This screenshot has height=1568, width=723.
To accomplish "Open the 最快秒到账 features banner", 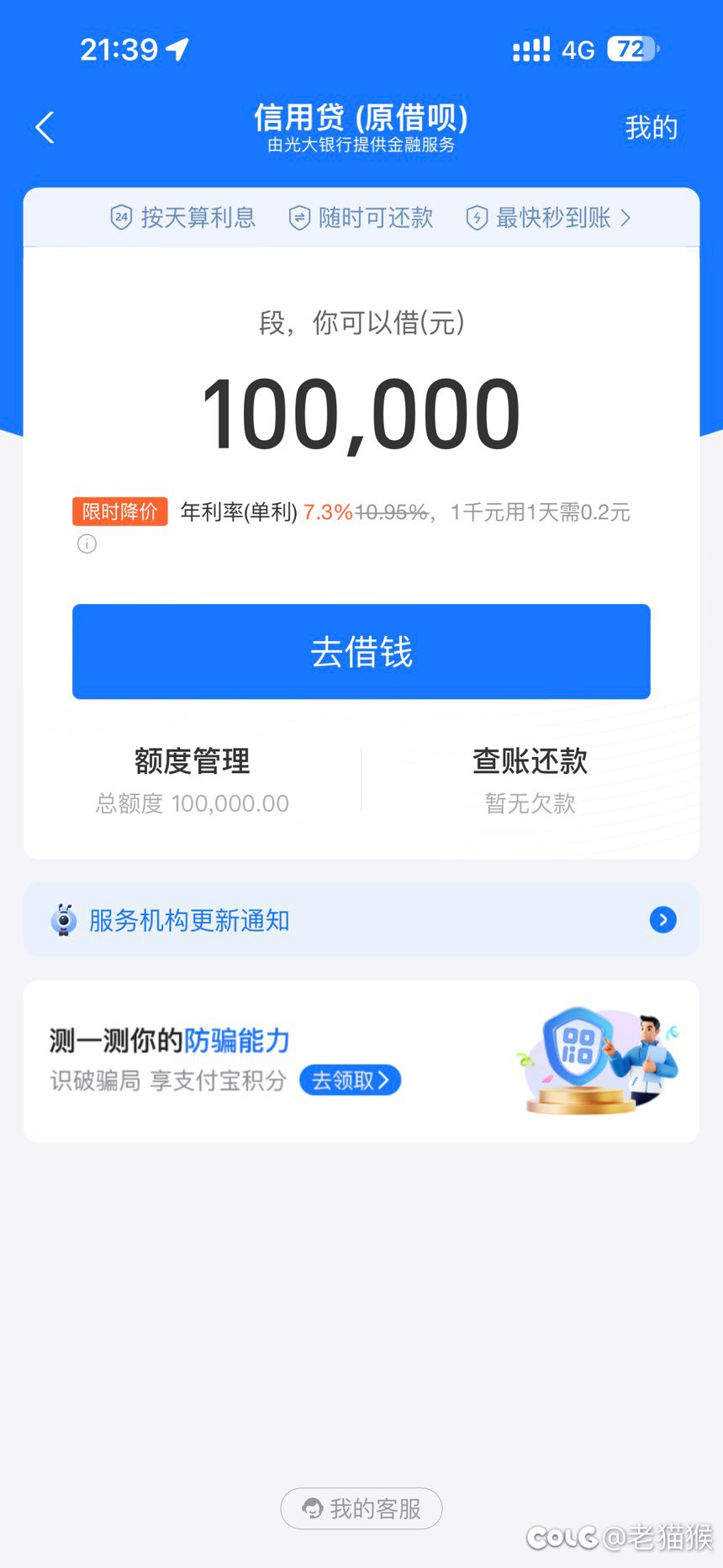I will (548, 218).
